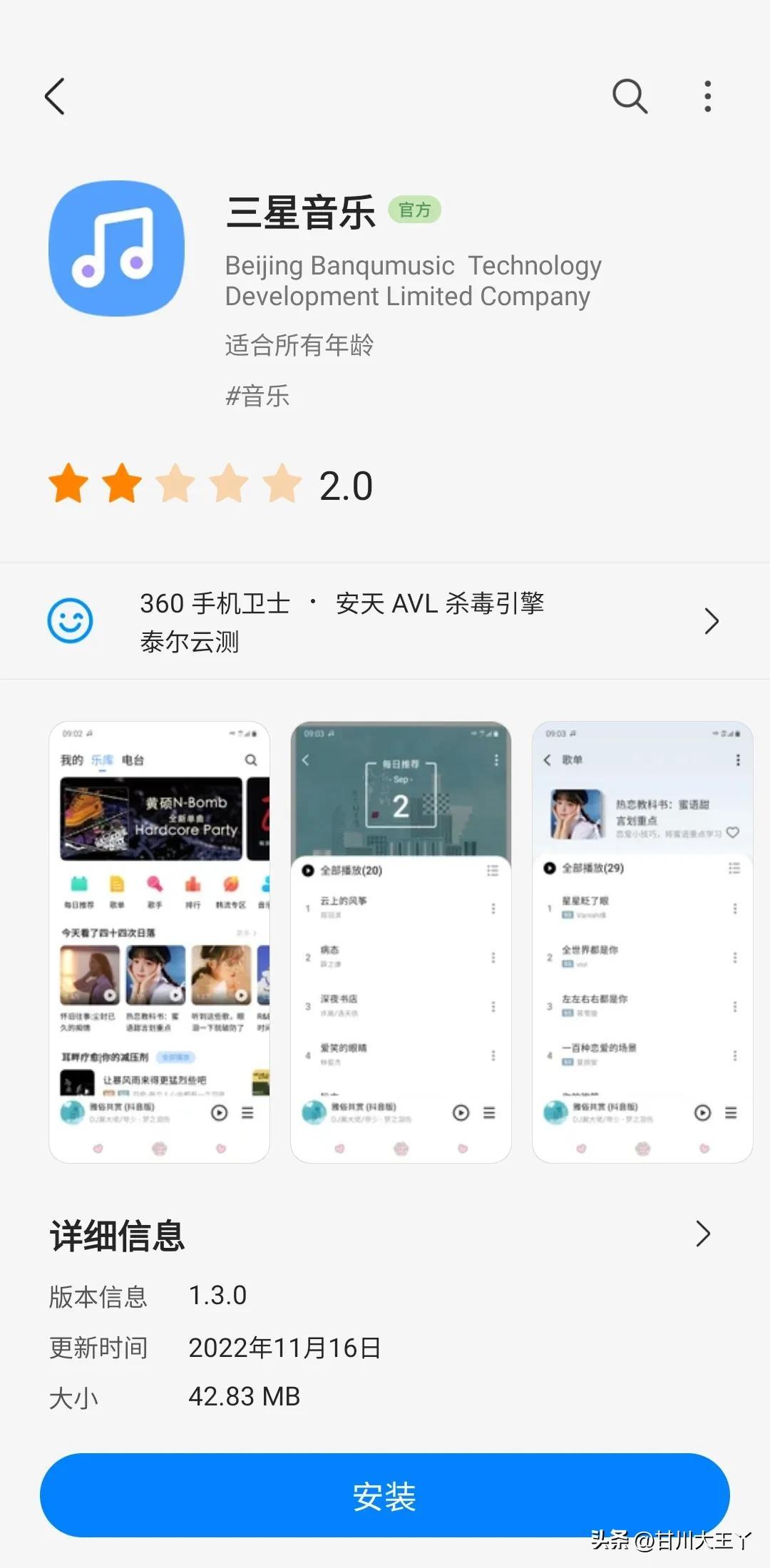Tap the back arrow icon

click(56, 96)
